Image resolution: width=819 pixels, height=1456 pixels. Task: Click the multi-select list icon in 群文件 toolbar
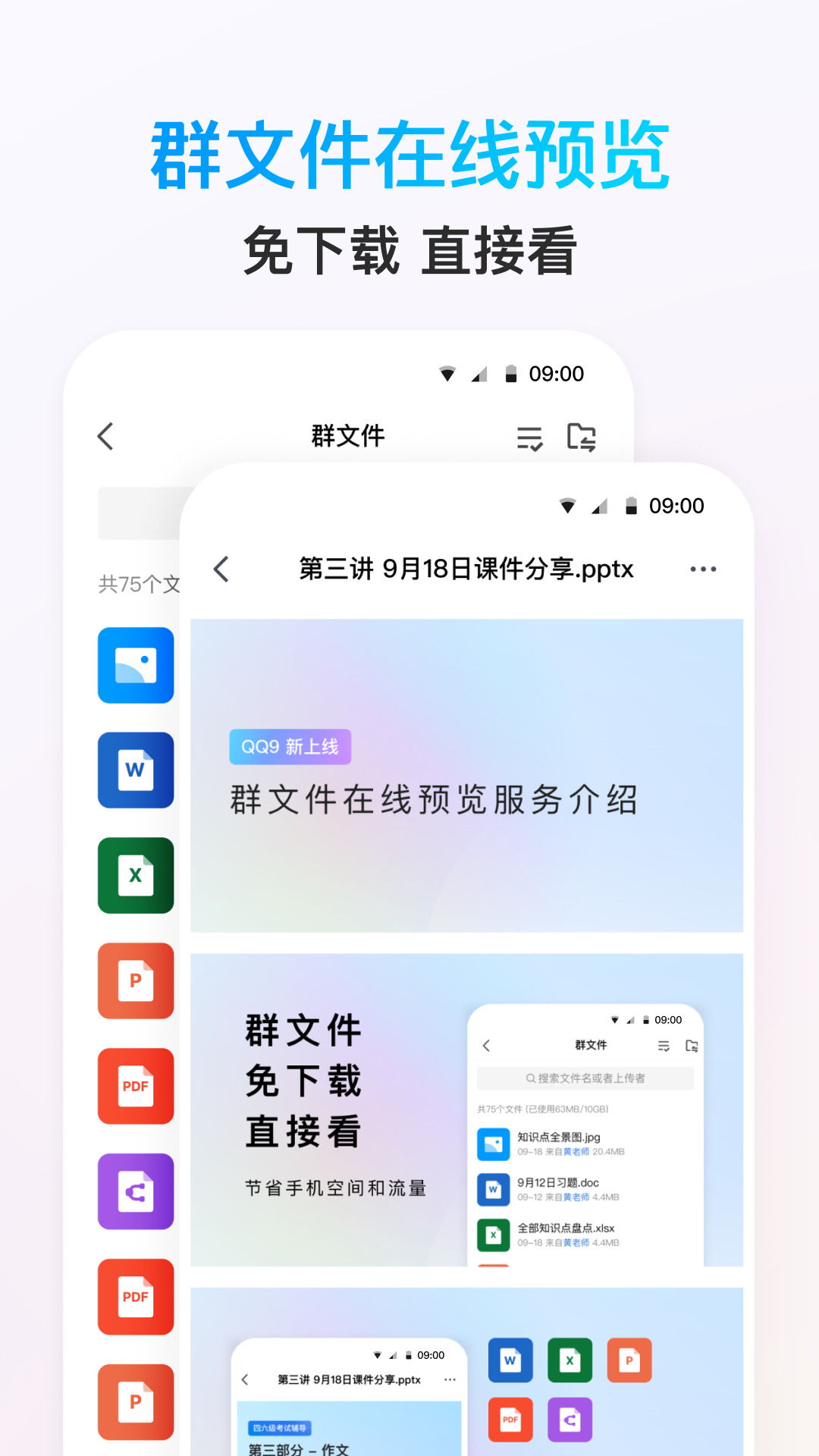click(x=531, y=436)
